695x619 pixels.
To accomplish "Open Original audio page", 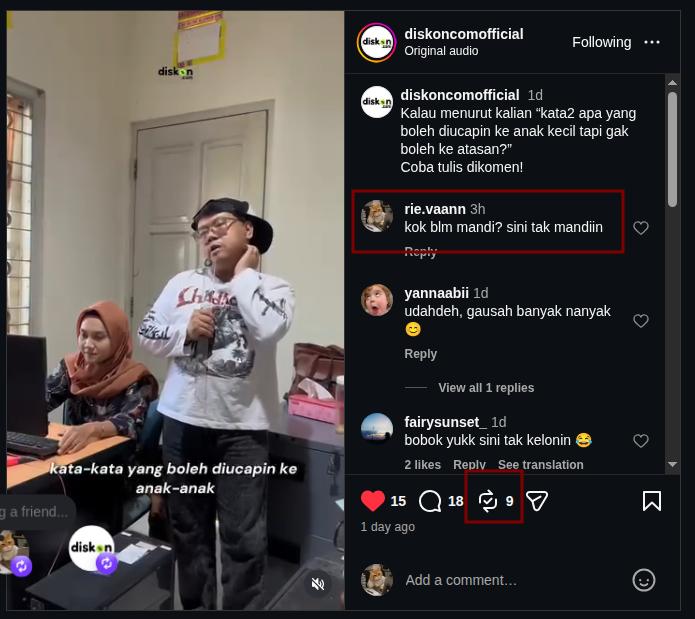I will click(441, 51).
